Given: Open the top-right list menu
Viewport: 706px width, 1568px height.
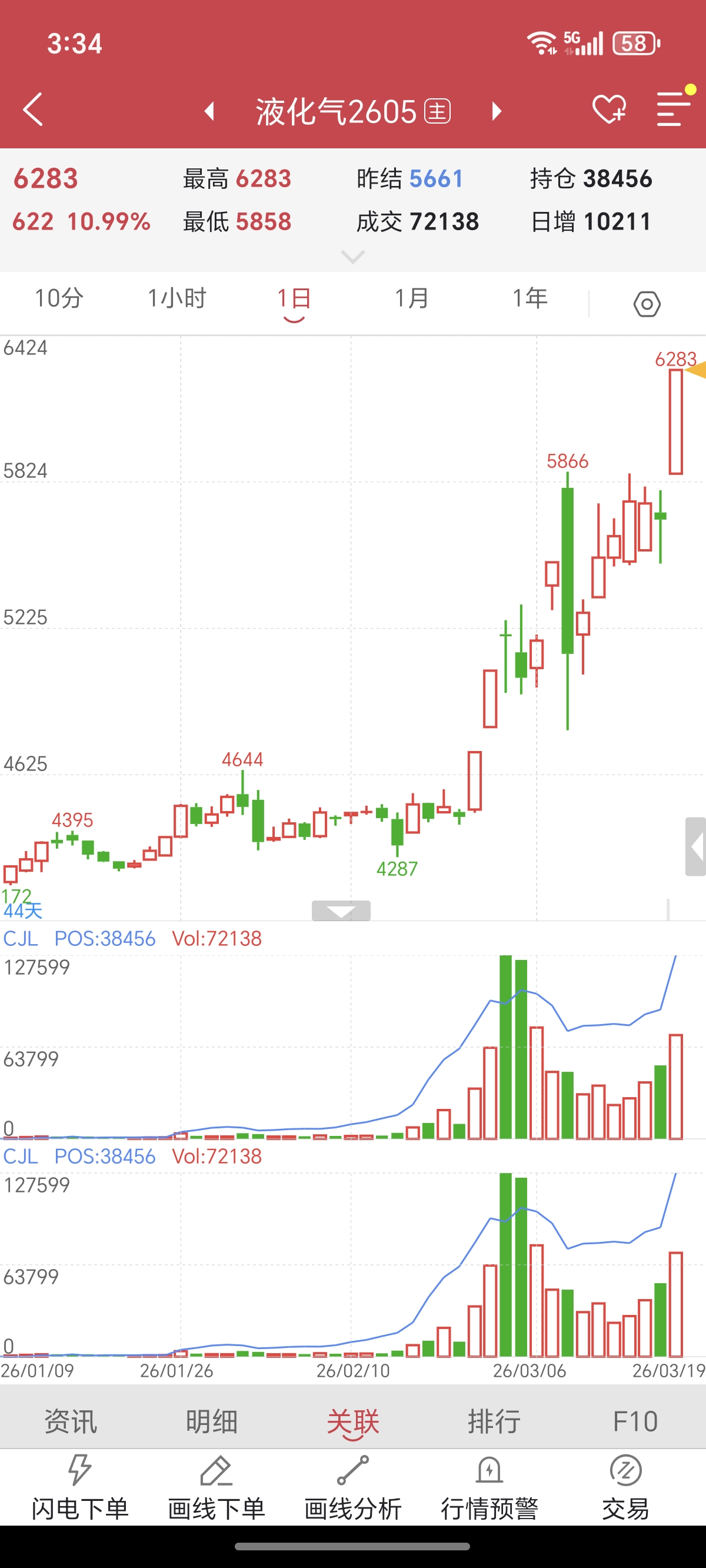Looking at the screenshot, I should [x=673, y=109].
